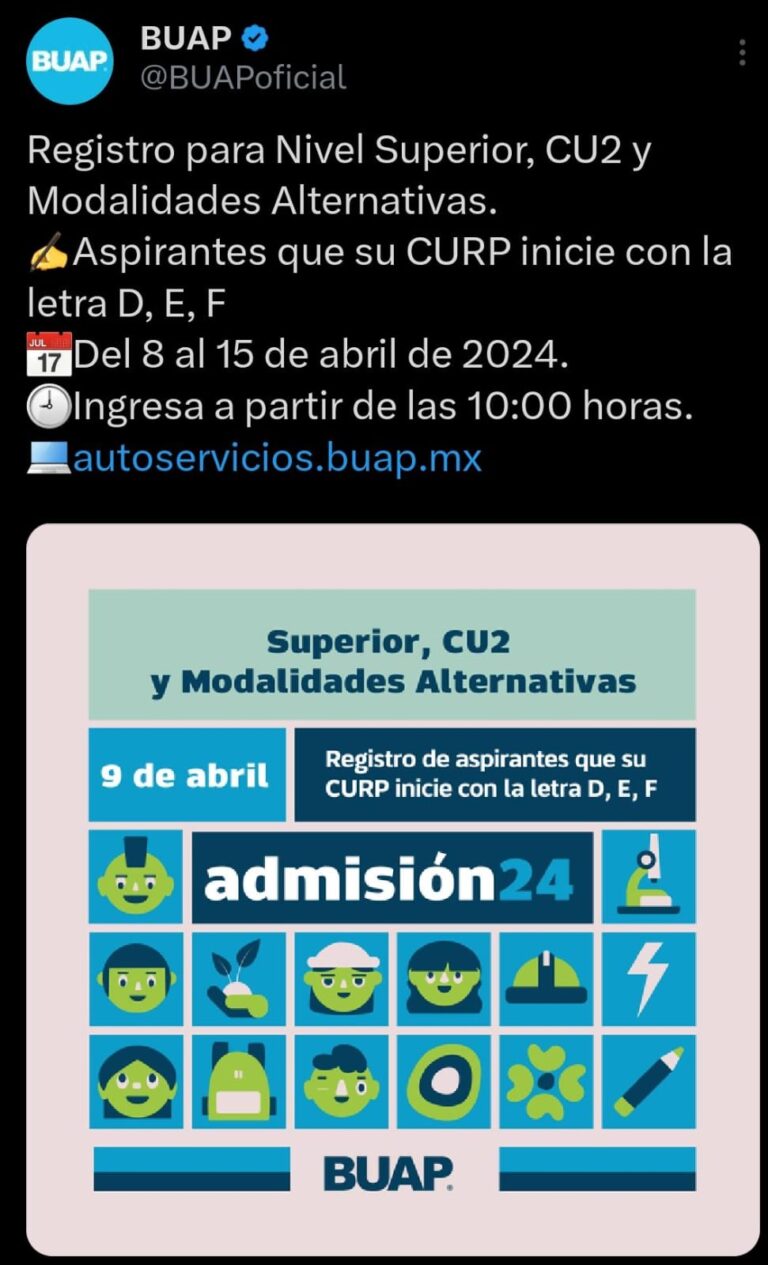Click the sprouting plant in hand icon
This screenshot has height=1265, width=768.
[238, 979]
